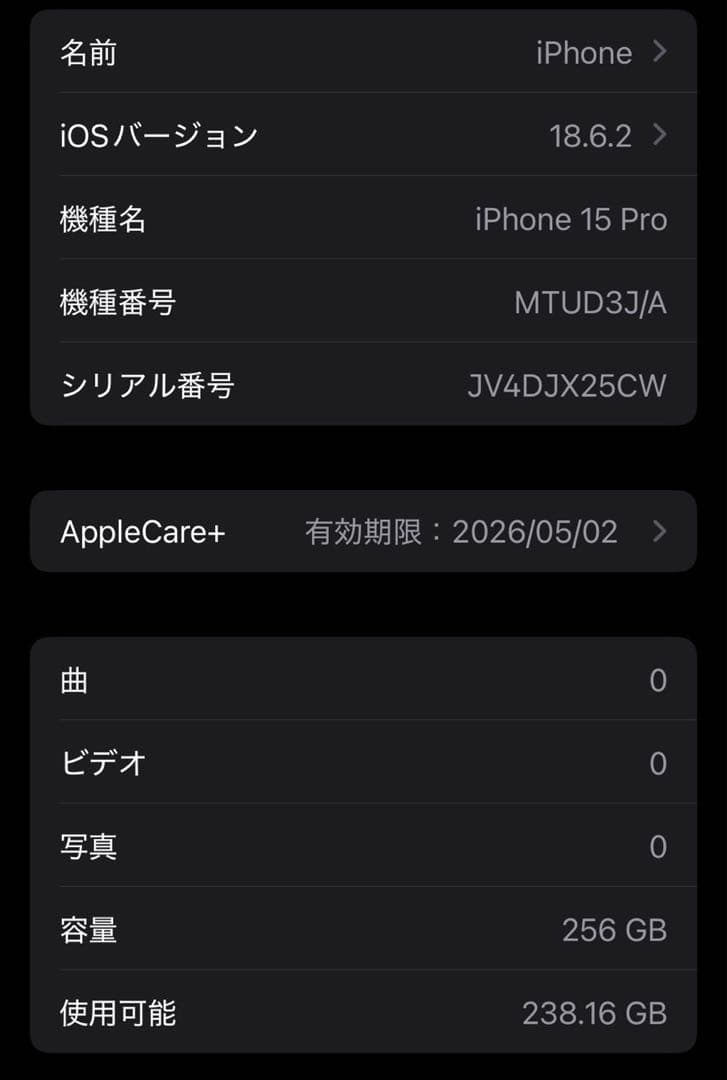Select the 使用可能 (Available) storage row

[363, 1013]
